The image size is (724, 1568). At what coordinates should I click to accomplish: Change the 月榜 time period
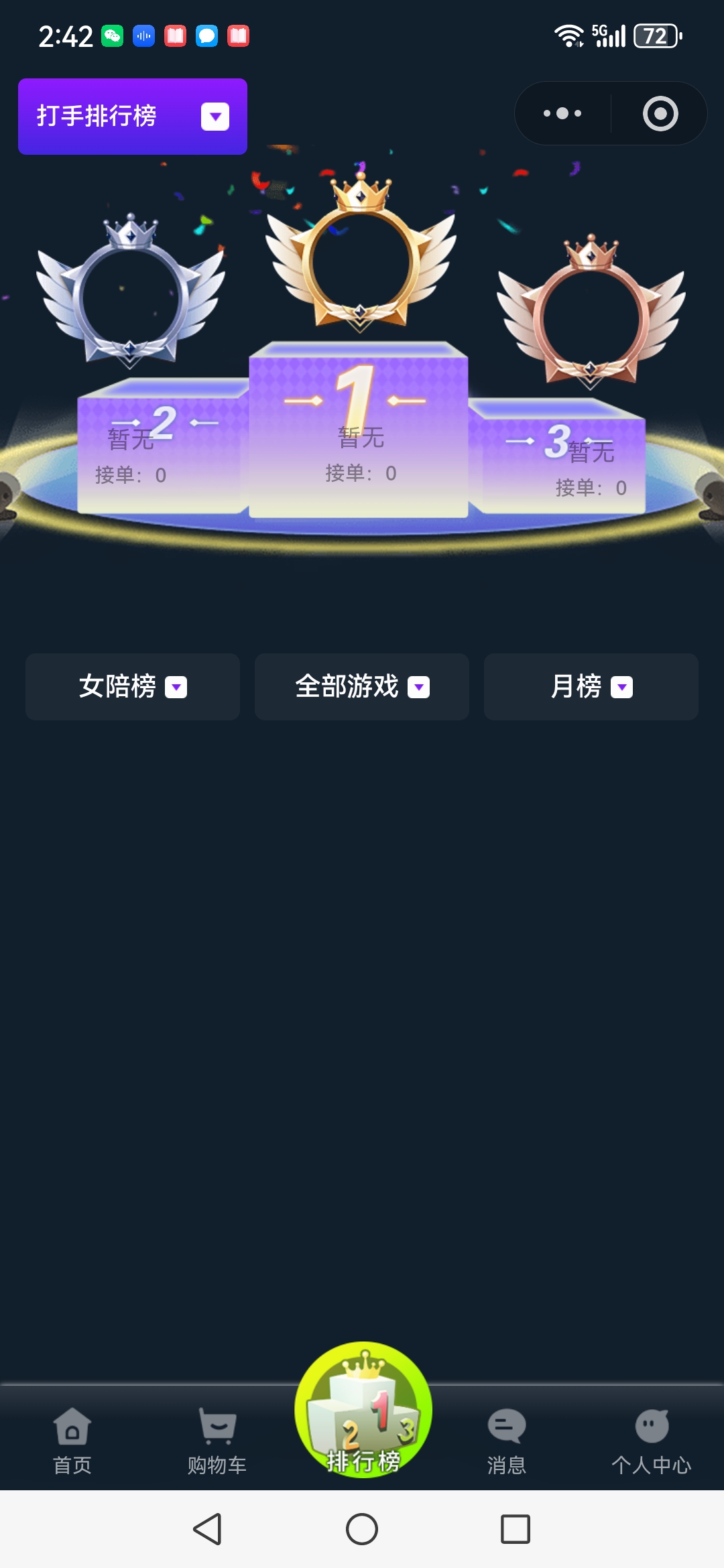591,687
